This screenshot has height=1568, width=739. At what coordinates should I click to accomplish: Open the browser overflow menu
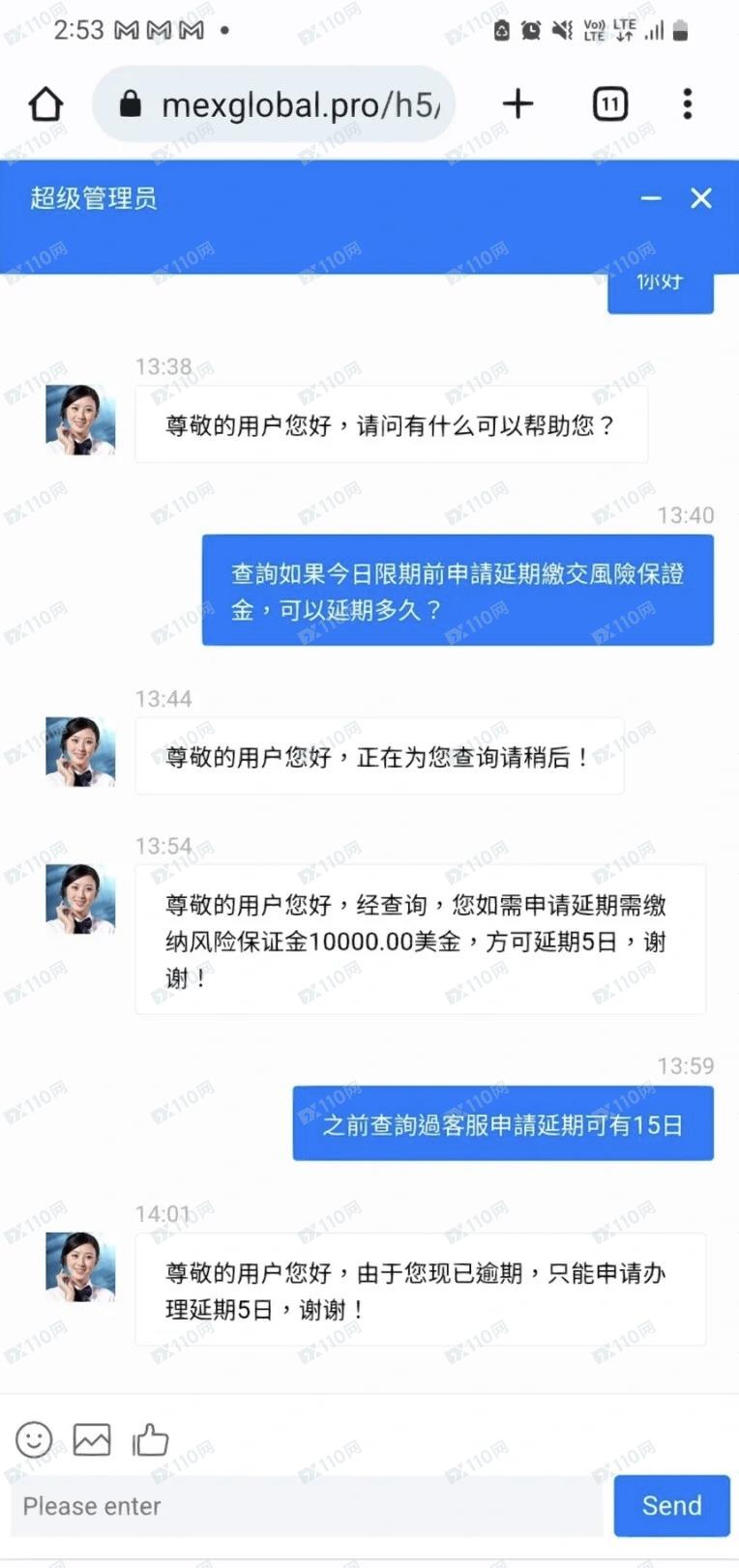point(687,103)
